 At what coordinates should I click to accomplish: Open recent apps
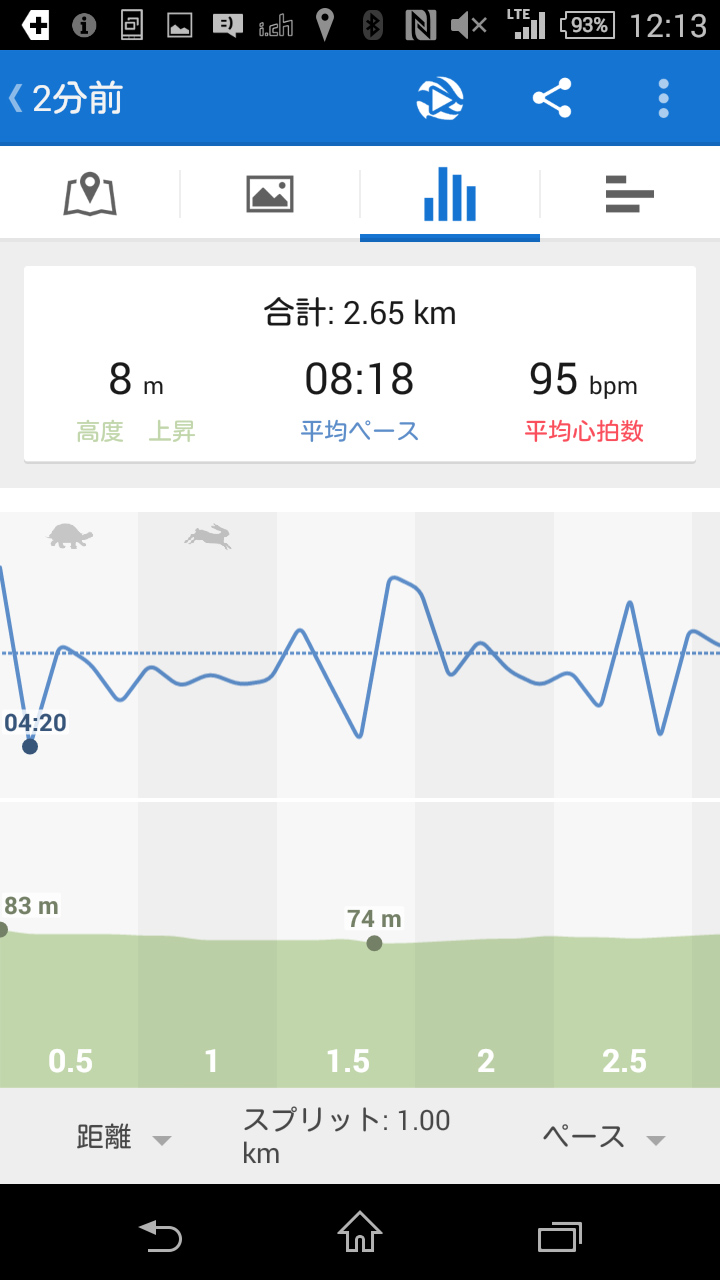pos(560,1236)
